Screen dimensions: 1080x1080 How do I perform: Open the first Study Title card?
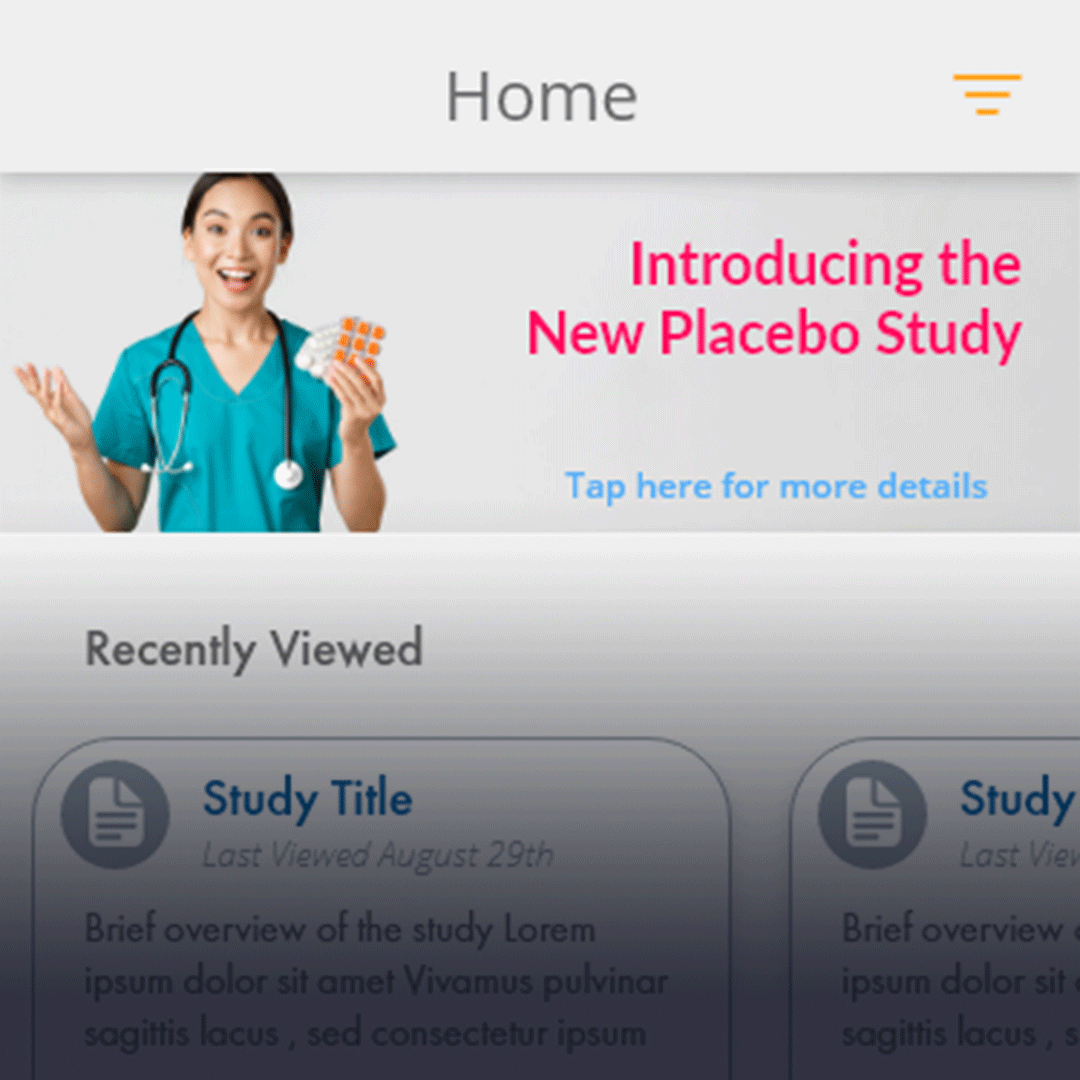(380, 900)
